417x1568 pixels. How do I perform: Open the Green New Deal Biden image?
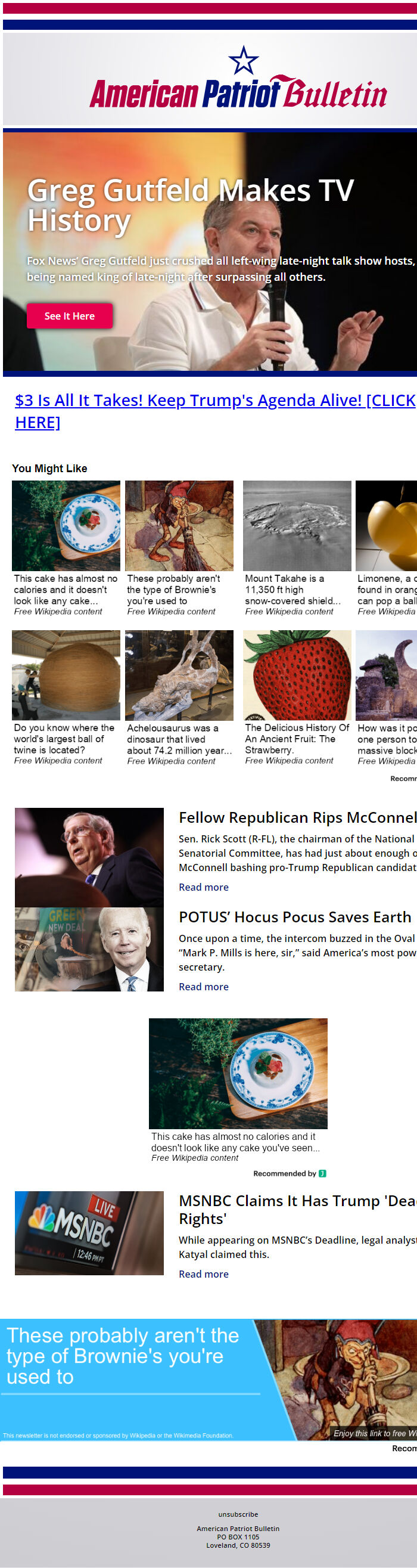[x=89, y=950]
